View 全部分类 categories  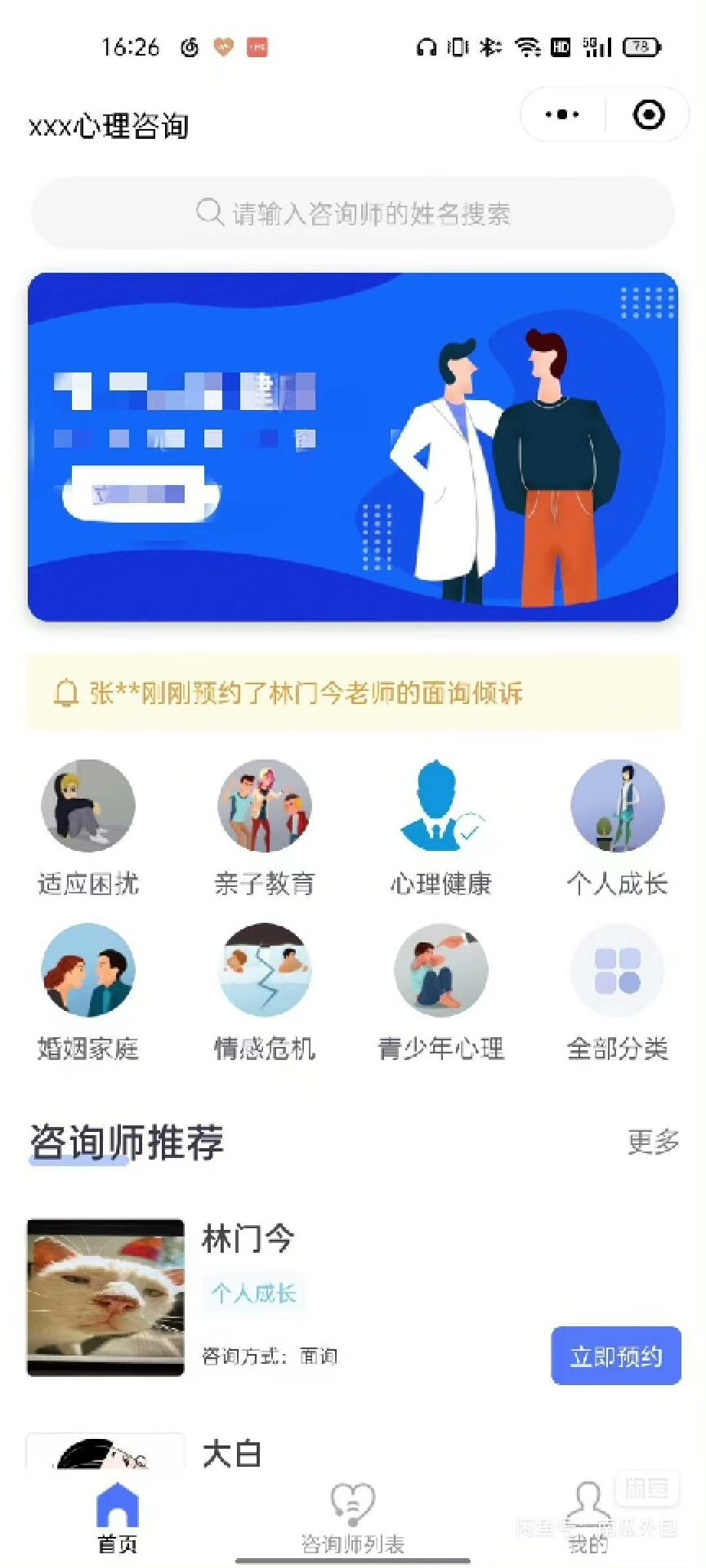coord(617,991)
